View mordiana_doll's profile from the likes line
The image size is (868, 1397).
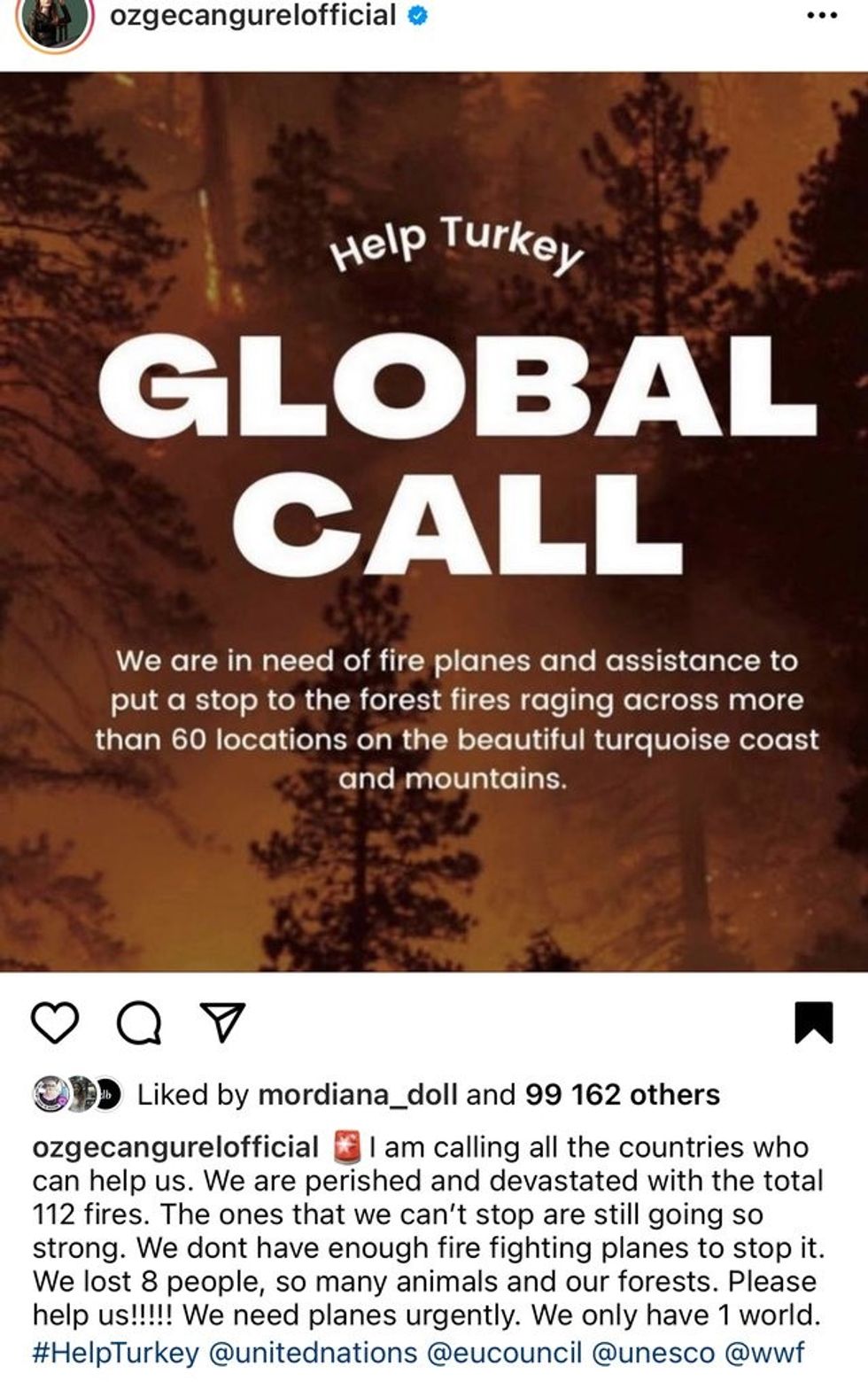coord(358,1095)
